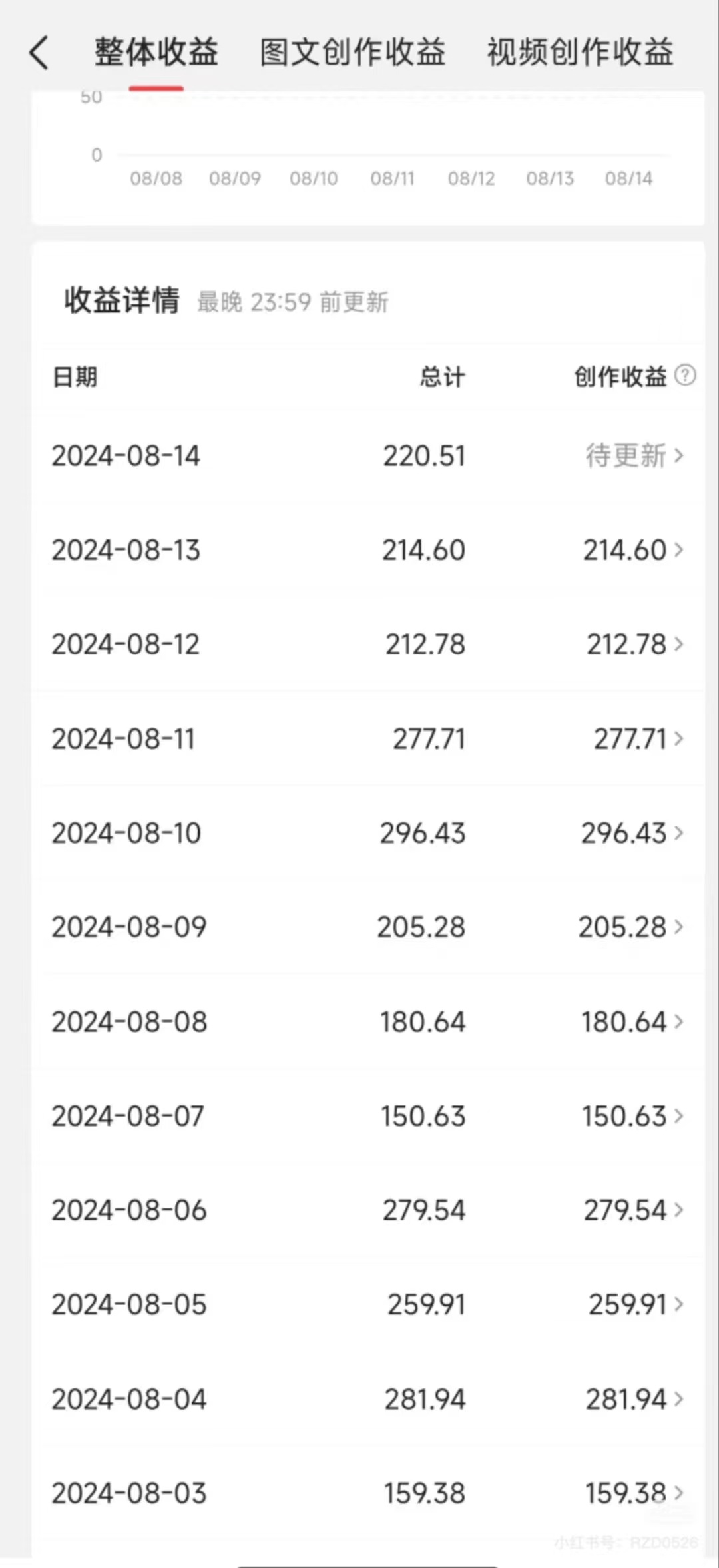Select the 整体收益 tab
The height and width of the screenshot is (1568, 719).
coord(156,53)
